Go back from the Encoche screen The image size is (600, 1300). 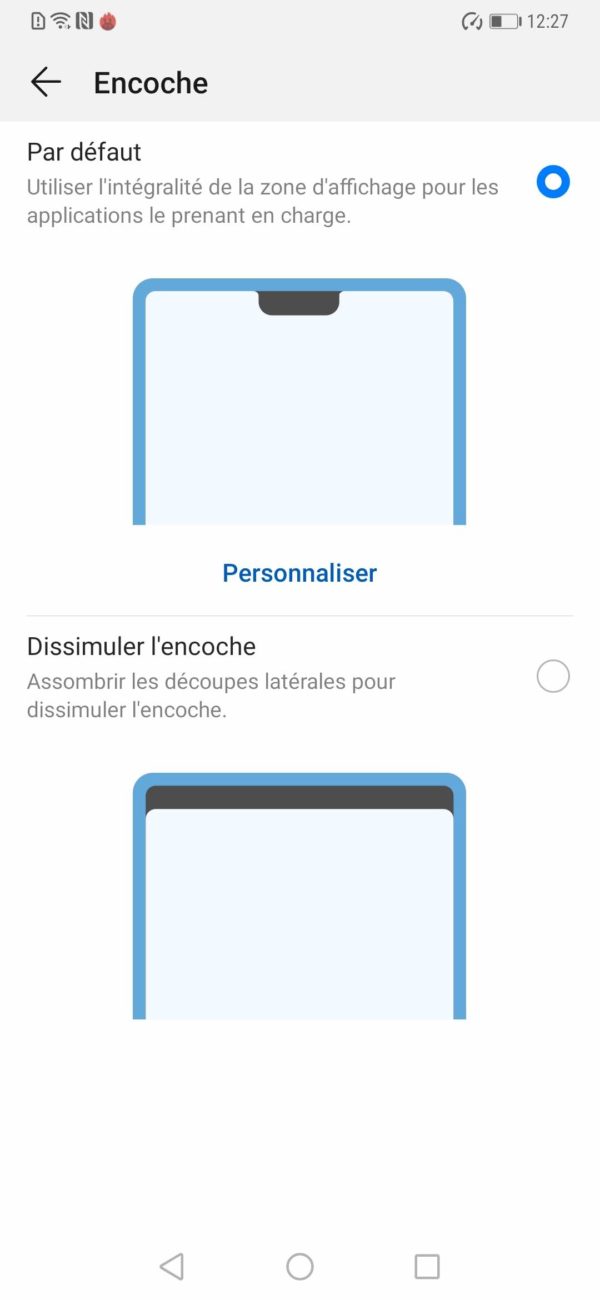(x=46, y=83)
